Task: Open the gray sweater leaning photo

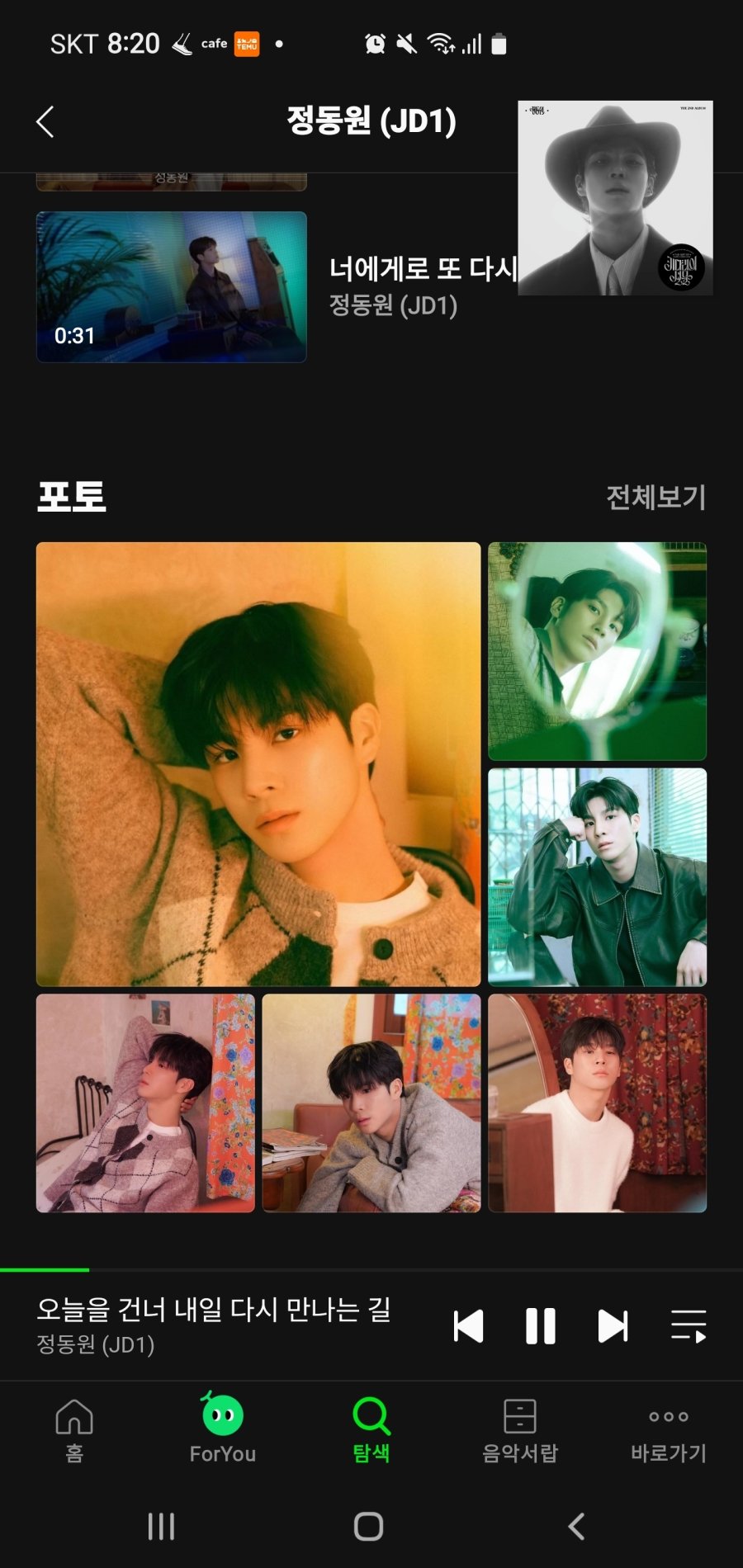Action: point(371,1103)
